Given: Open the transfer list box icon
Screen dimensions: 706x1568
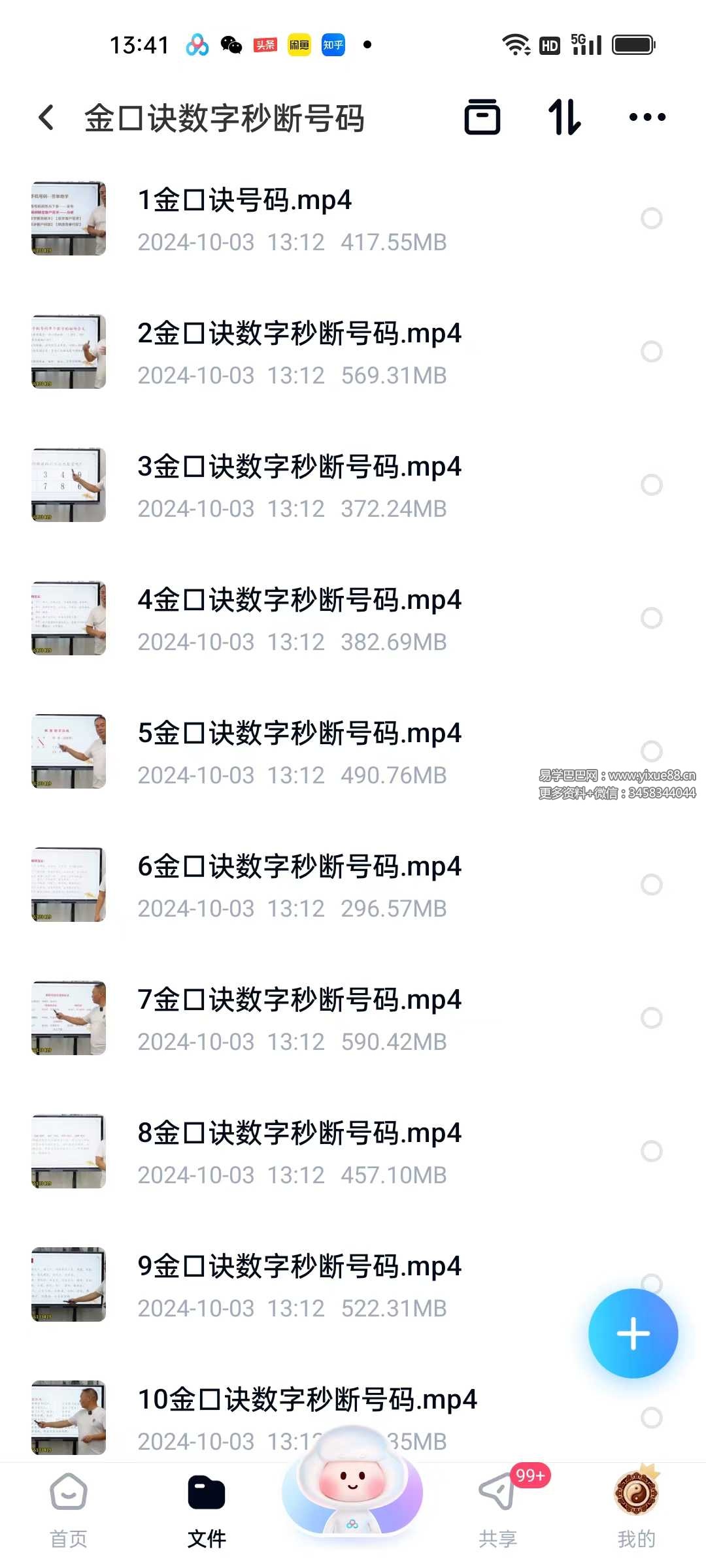Looking at the screenshot, I should point(482,118).
